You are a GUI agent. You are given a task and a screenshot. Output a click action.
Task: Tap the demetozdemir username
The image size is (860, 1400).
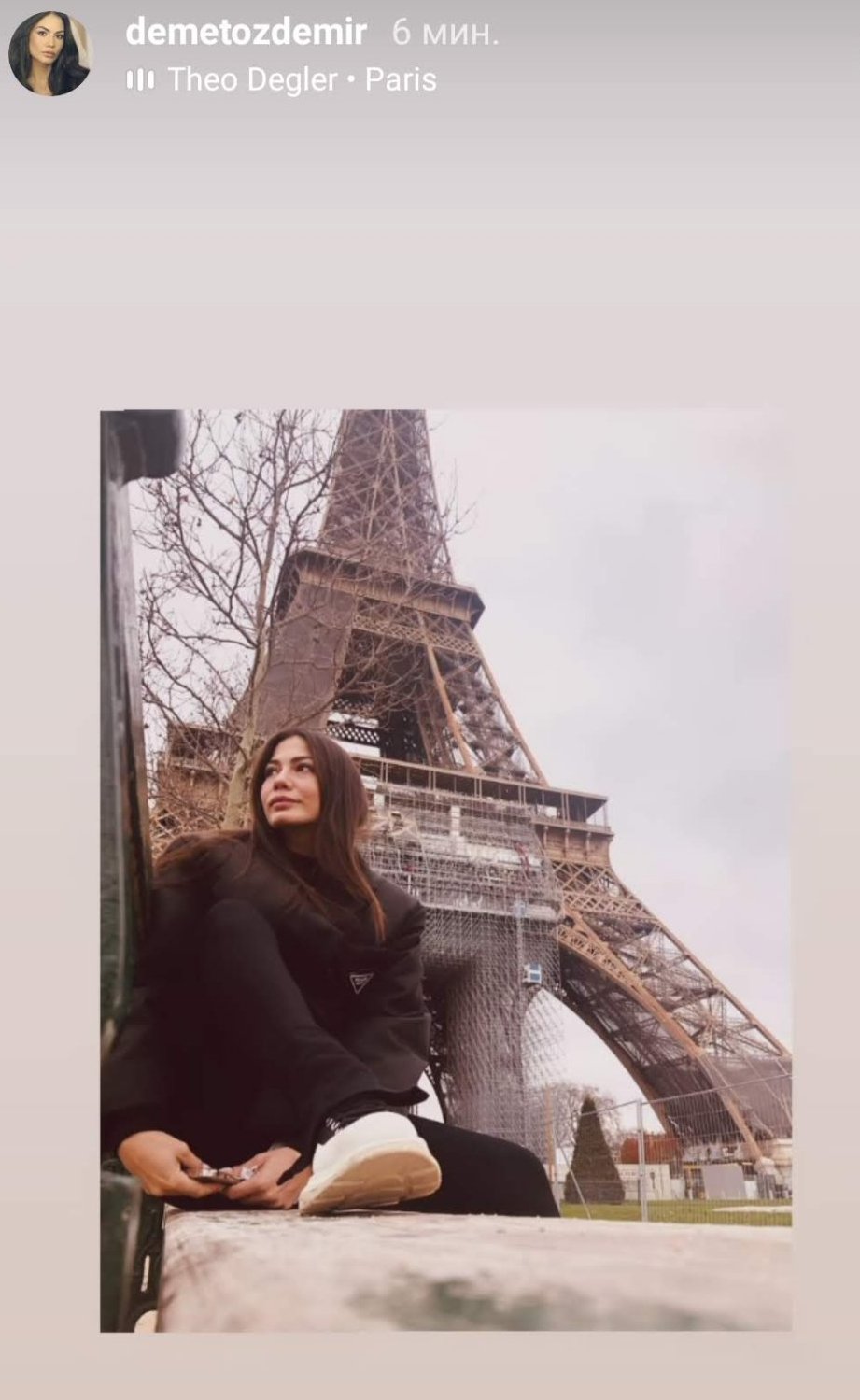[x=246, y=33]
